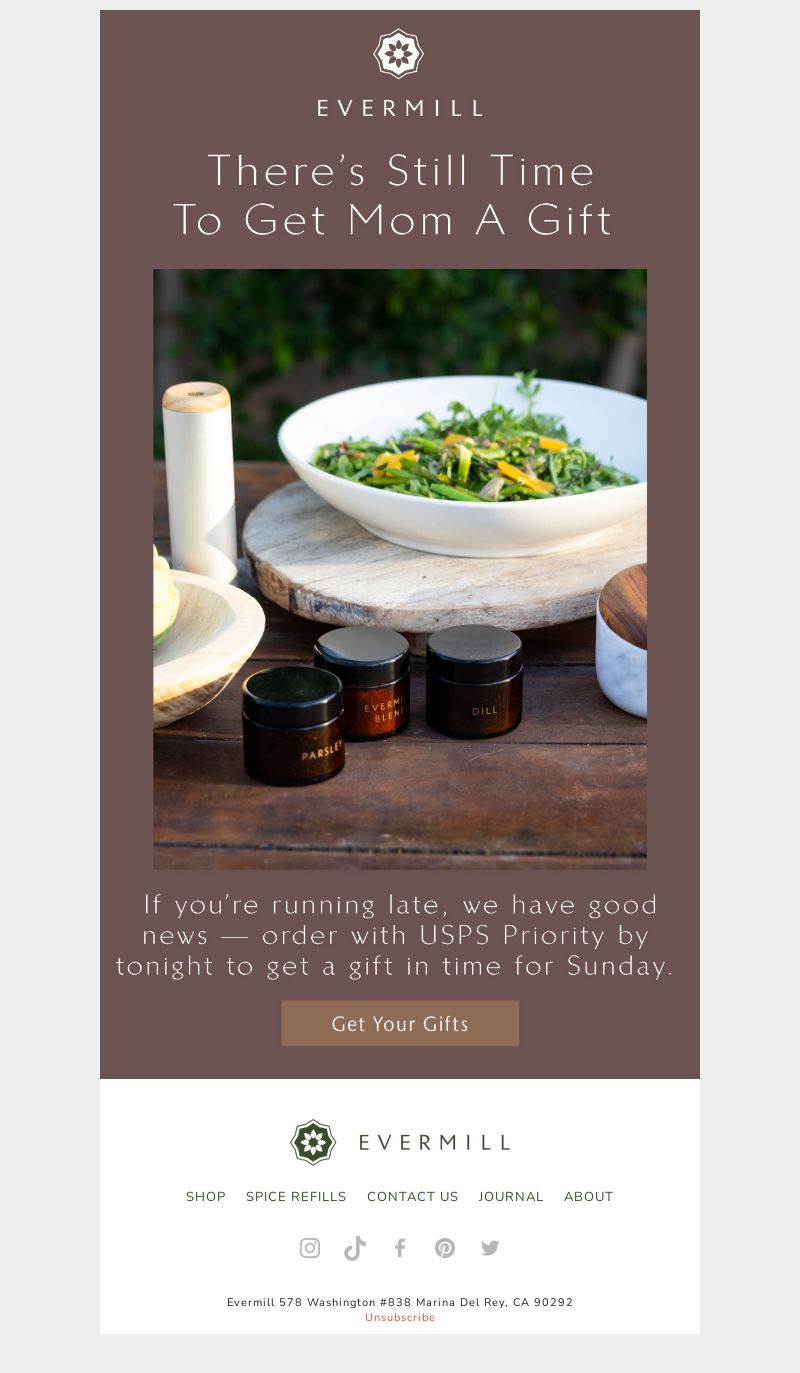
Task: Open the Shop link
Action: 206,1196
